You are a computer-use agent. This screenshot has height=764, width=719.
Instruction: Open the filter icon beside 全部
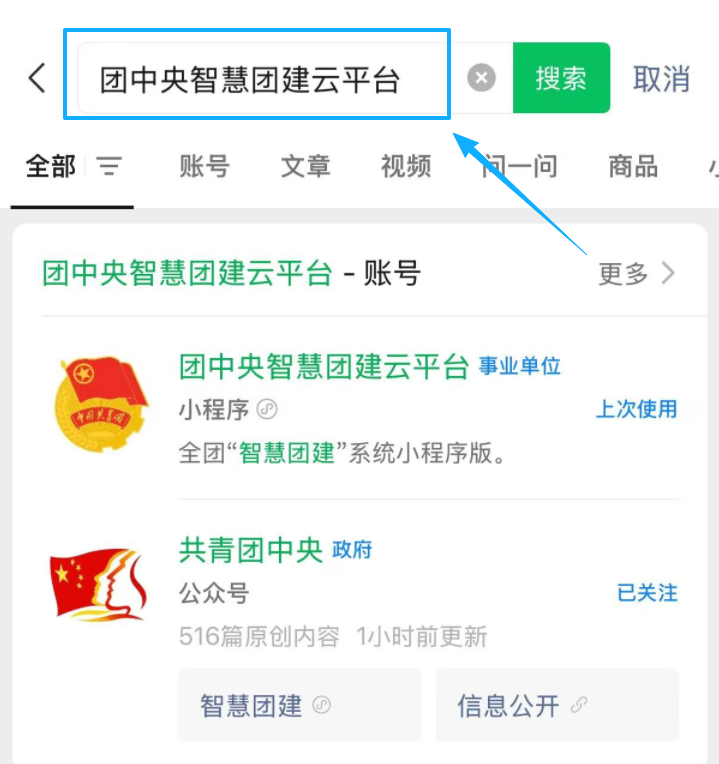pyautogui.click(x=108, y=166)
